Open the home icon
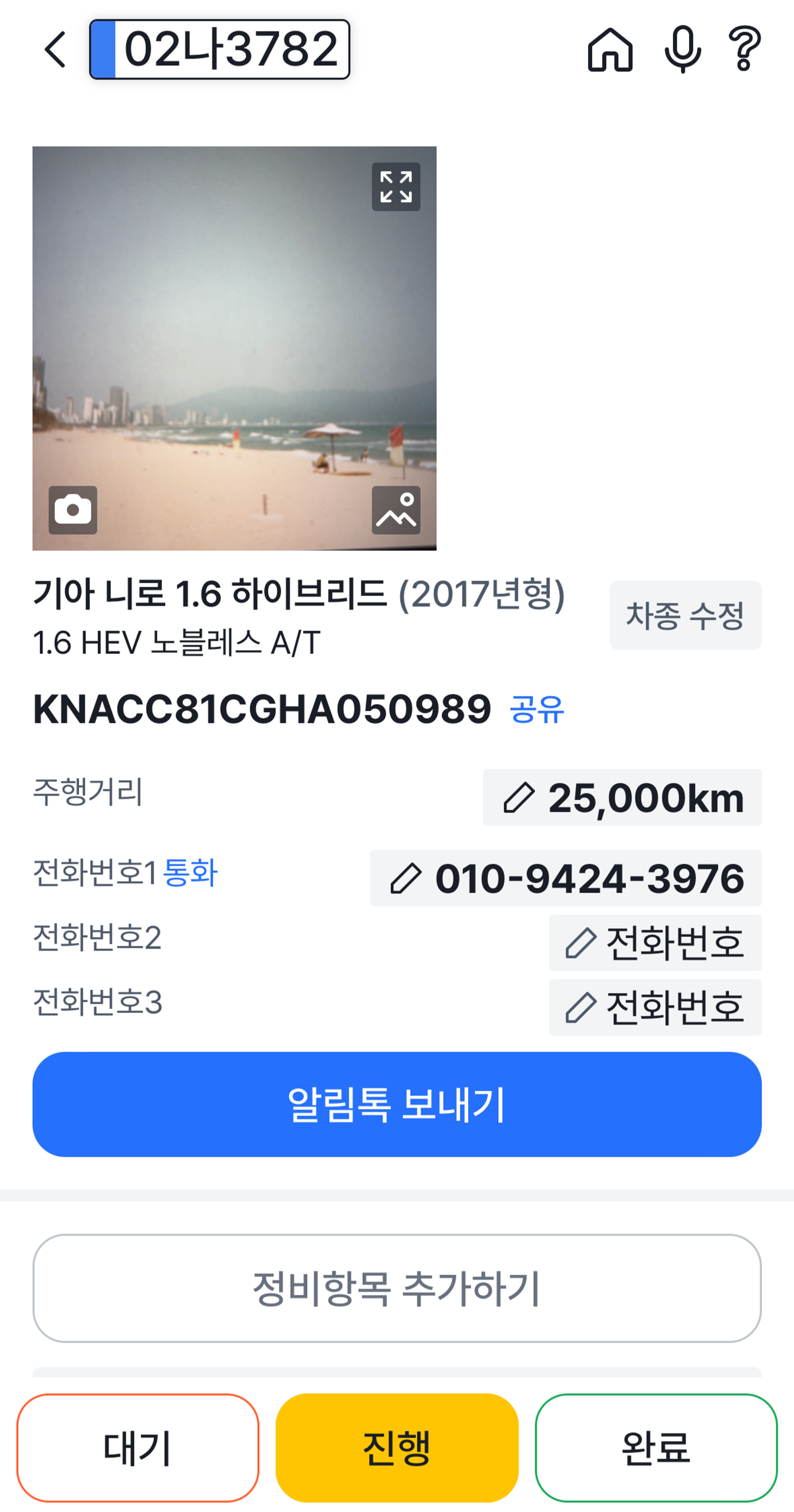 click(610, 49)
